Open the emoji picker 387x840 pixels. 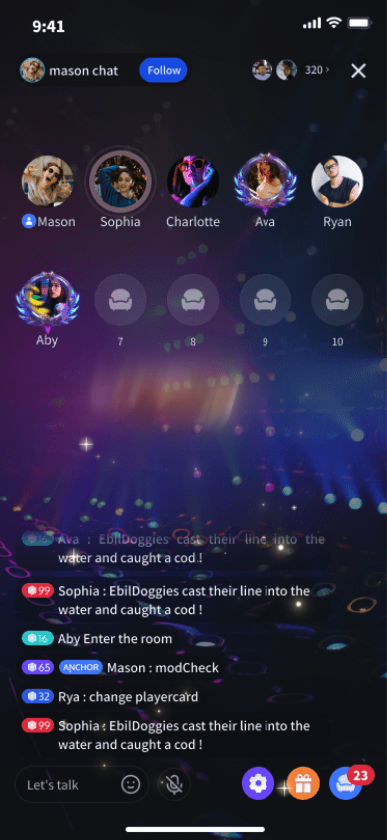click(x=131, y=785)
